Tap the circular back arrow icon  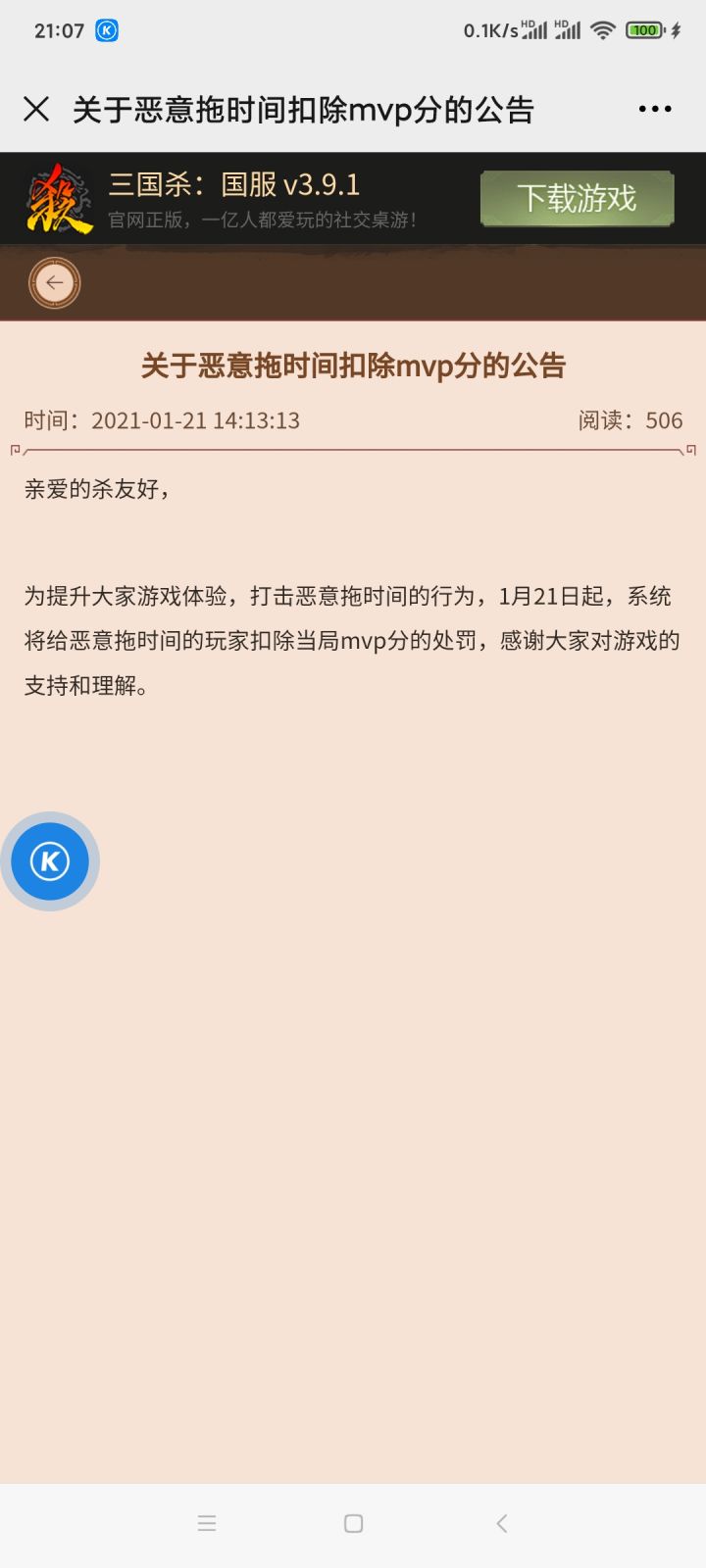(x=55, y=283)
